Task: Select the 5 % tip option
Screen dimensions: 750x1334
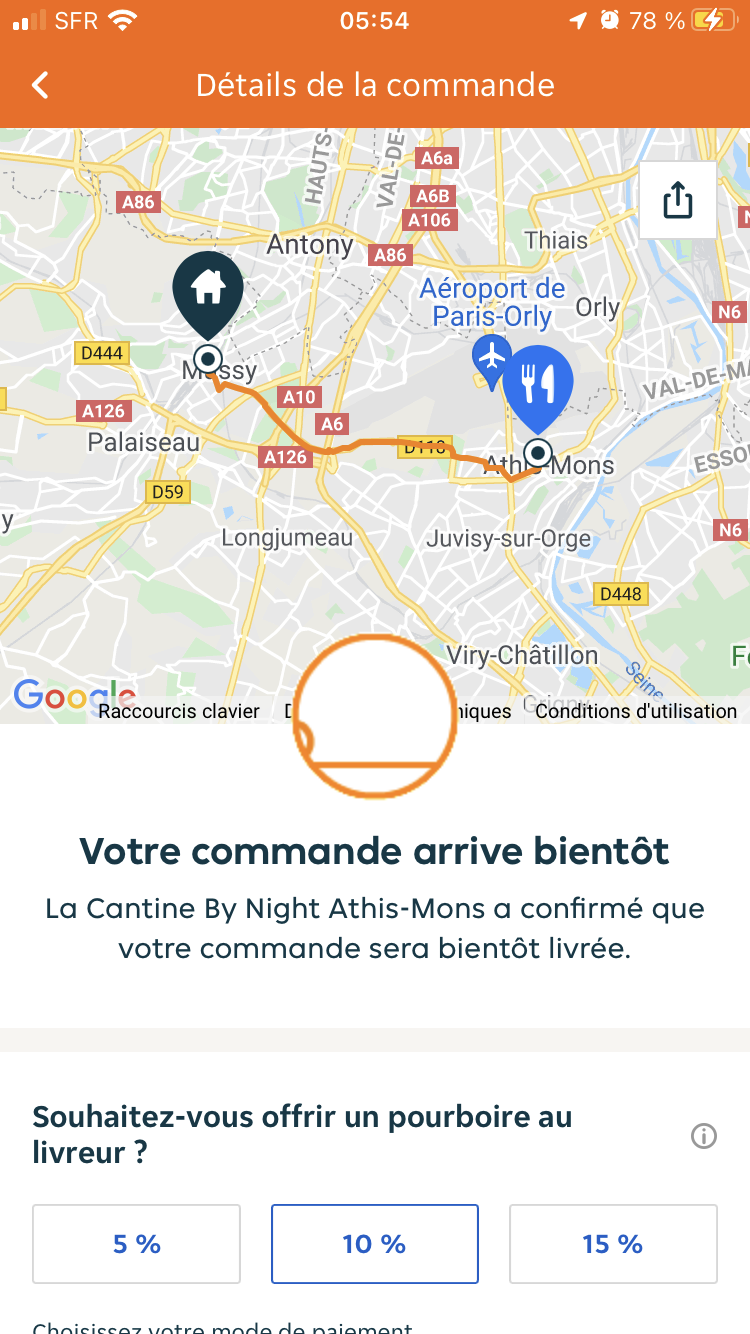Action: tap(137, 1244)
